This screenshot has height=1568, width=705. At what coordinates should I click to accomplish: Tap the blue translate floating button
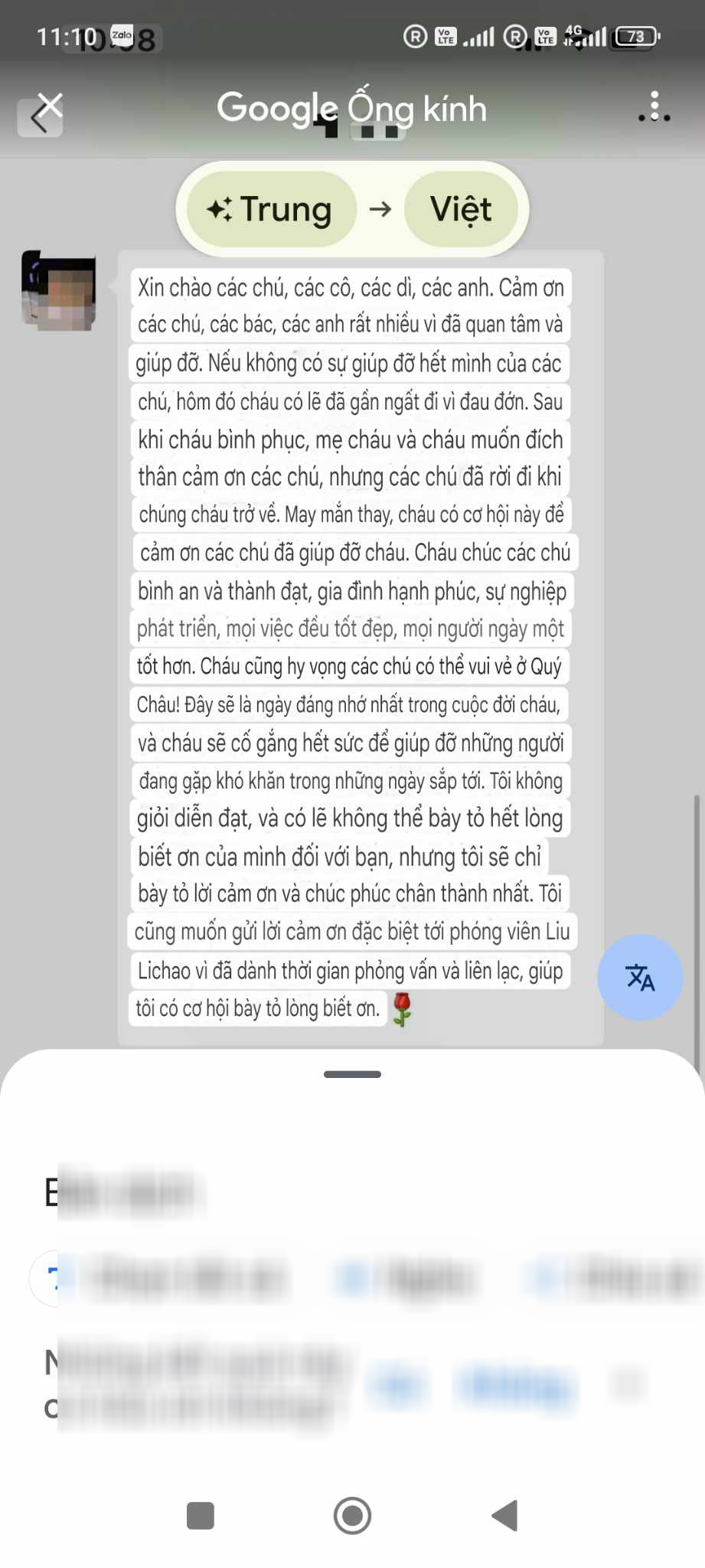640,977
